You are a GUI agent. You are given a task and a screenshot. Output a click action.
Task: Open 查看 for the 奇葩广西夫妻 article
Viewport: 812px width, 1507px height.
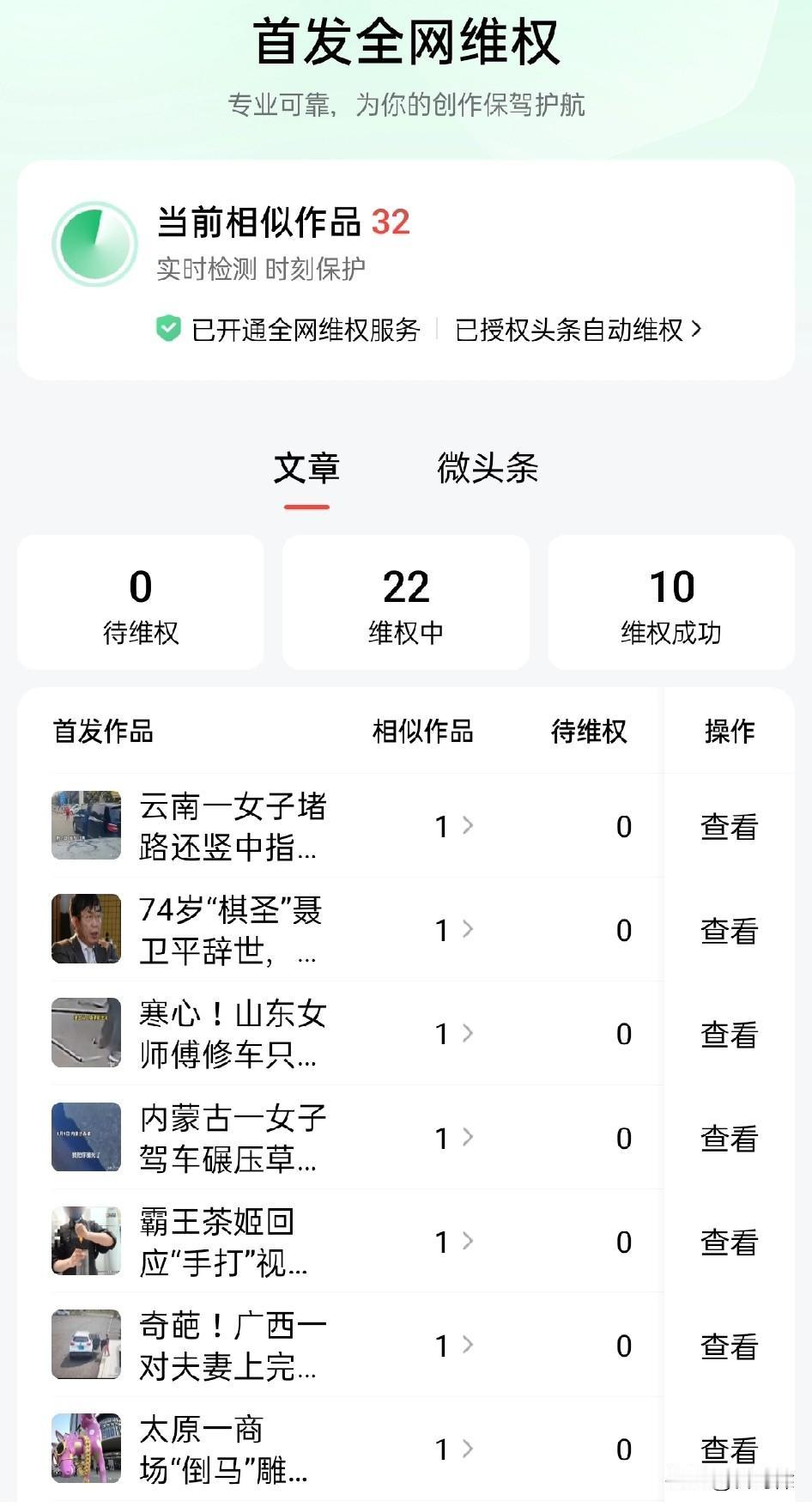pos(727,1346)
